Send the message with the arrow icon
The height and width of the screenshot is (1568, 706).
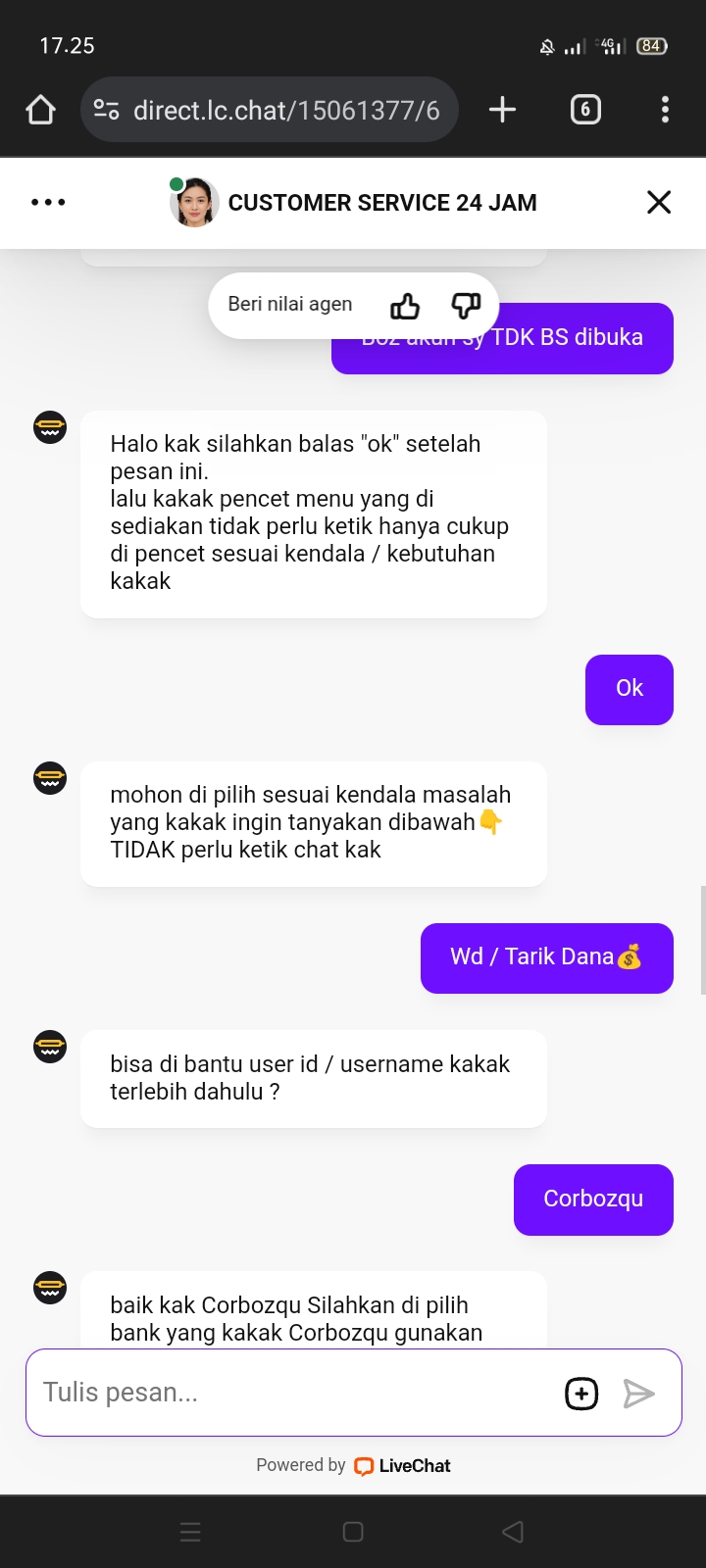point(638,1394)
